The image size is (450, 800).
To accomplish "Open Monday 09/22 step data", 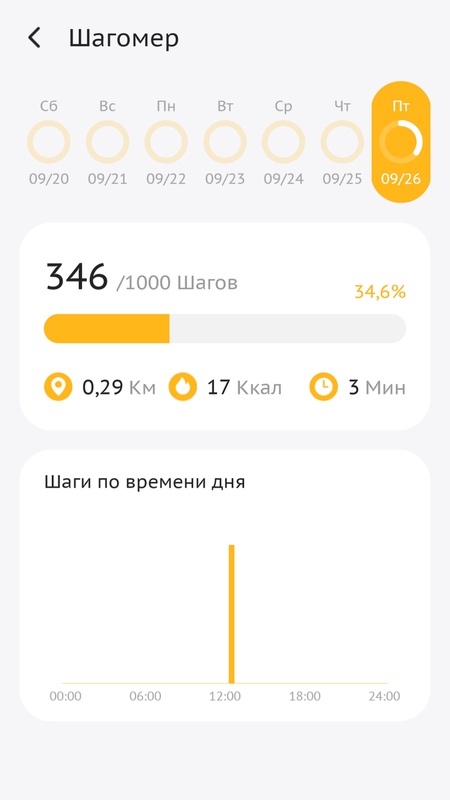I will [166, 142].
